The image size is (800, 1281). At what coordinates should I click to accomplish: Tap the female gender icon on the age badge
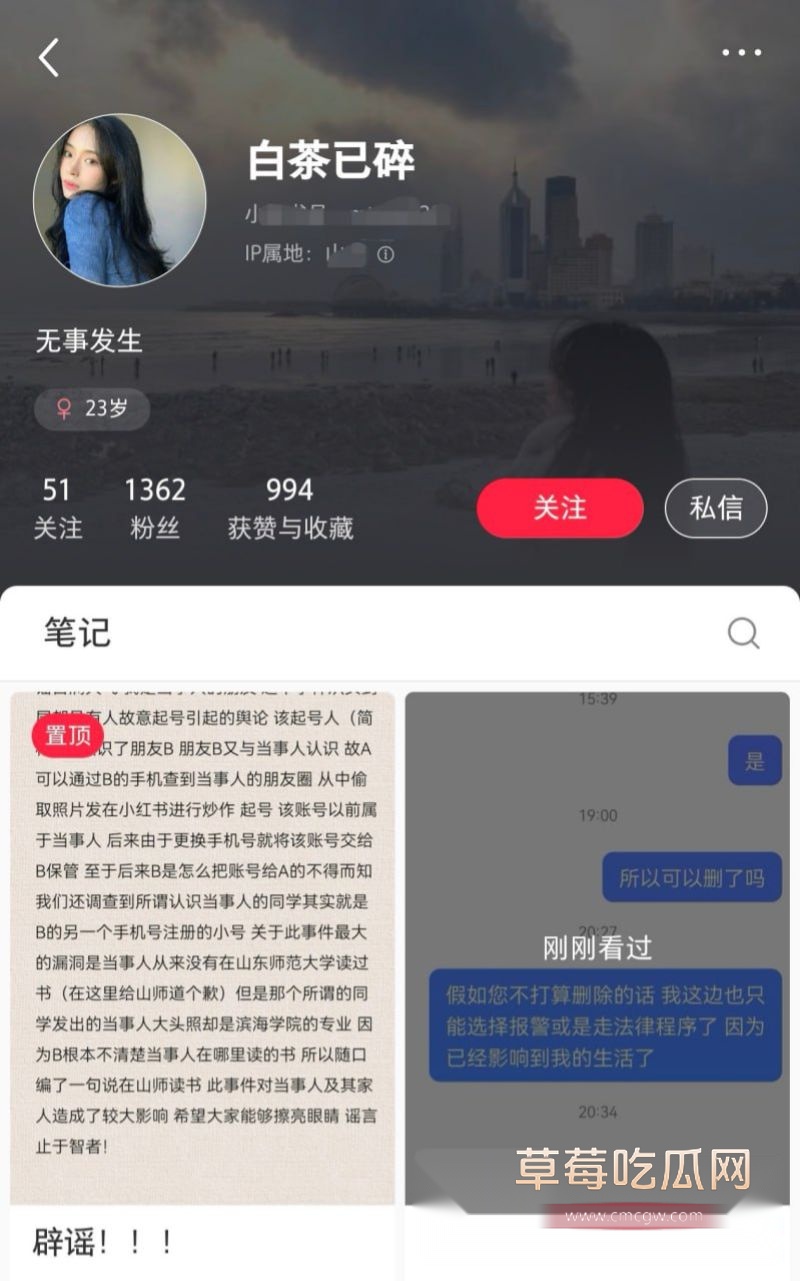click(64, 409)
